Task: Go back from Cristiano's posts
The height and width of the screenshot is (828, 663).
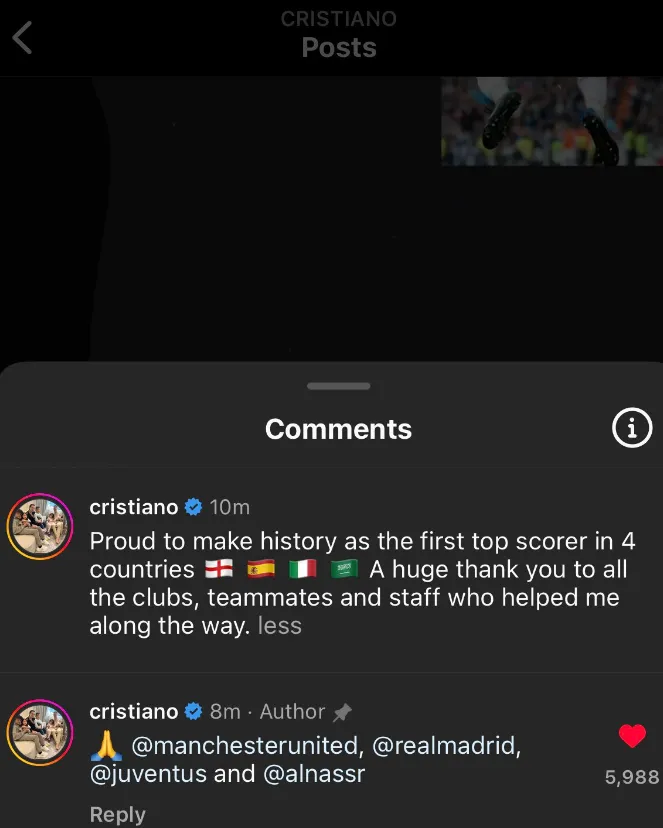Action: [x=23, y=38]
